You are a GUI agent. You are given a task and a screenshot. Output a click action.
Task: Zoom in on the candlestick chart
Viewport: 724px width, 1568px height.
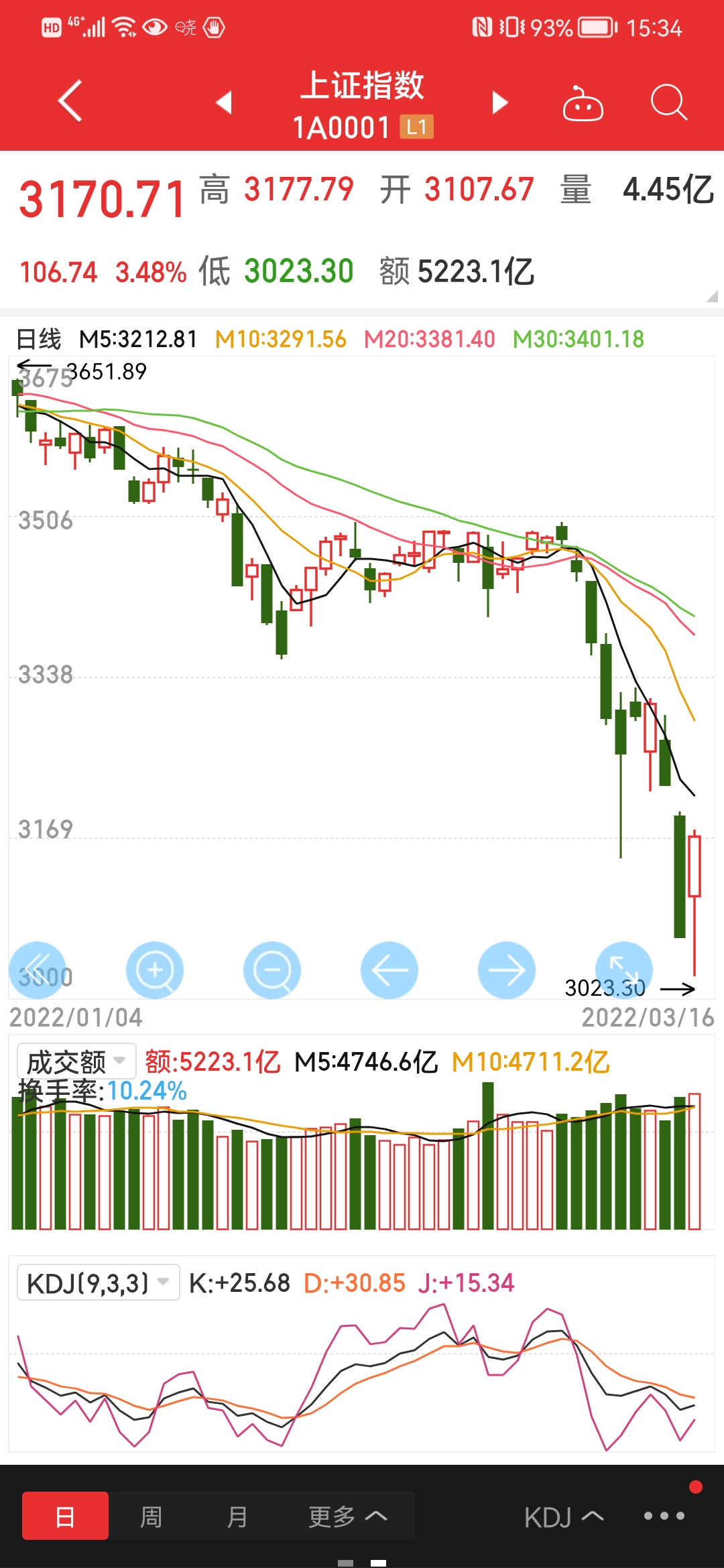pos(155,970)
